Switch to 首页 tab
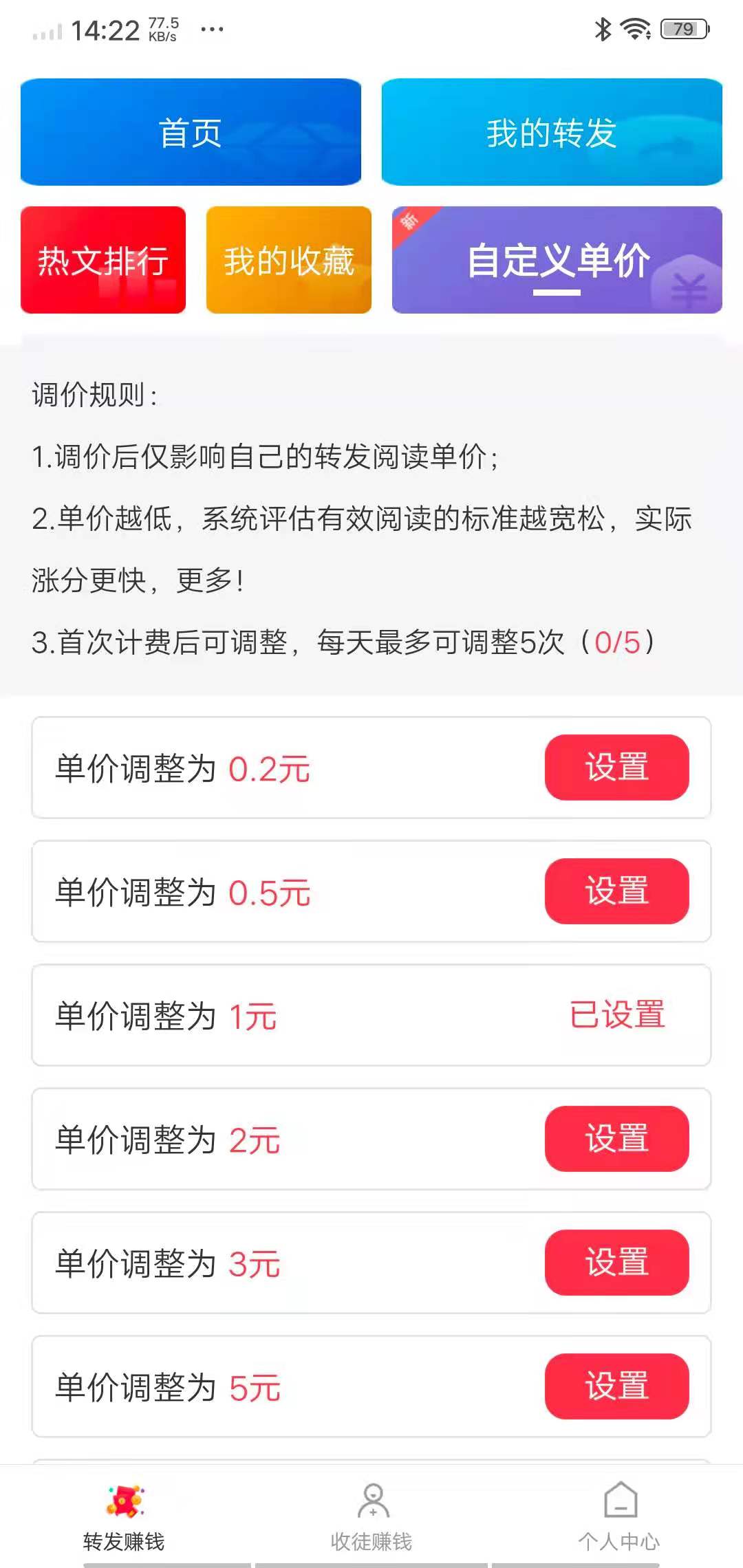This screenshot has height=1568, width=743. pyautogui.click(x=191, y=133)
